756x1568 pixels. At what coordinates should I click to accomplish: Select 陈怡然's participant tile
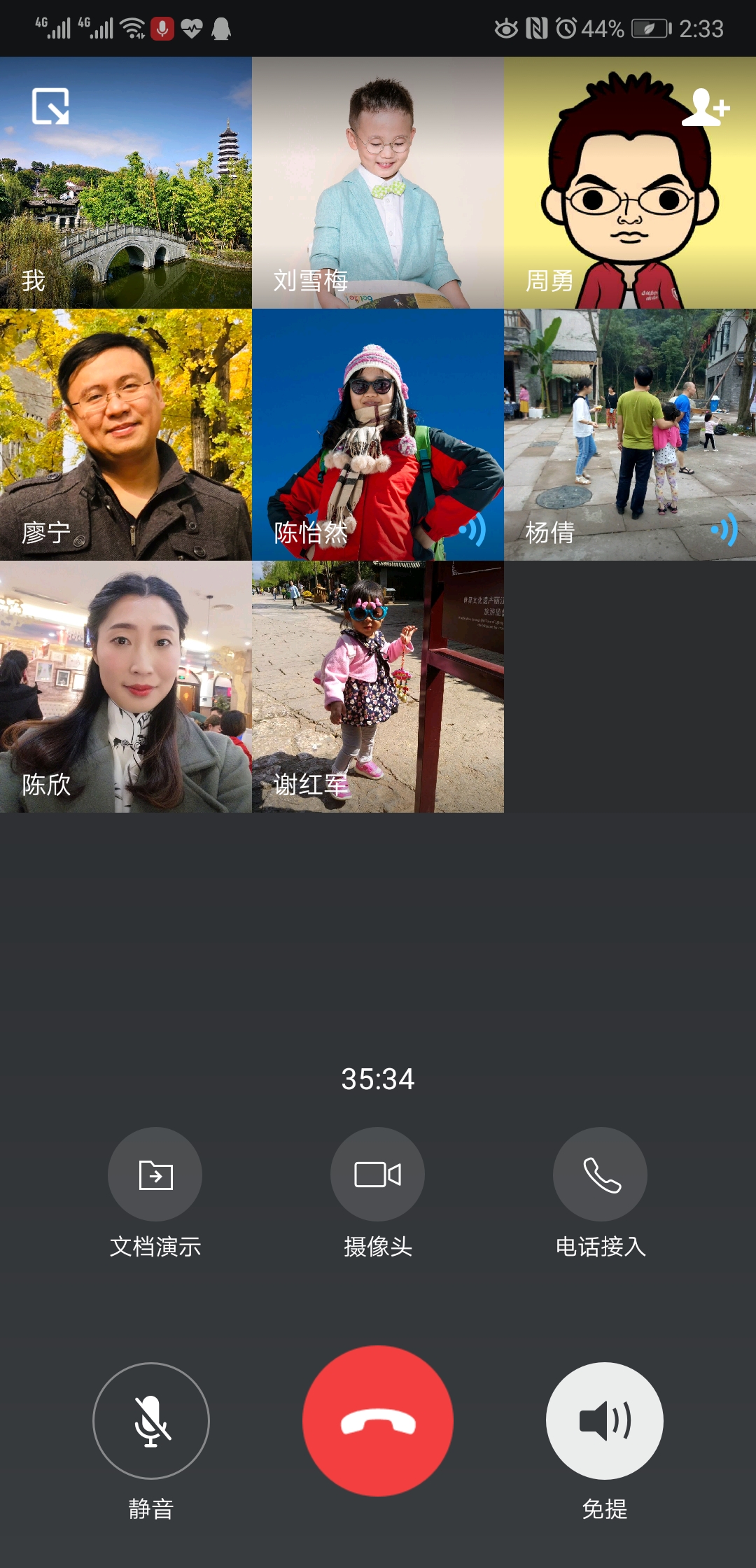tap(378, 435)
